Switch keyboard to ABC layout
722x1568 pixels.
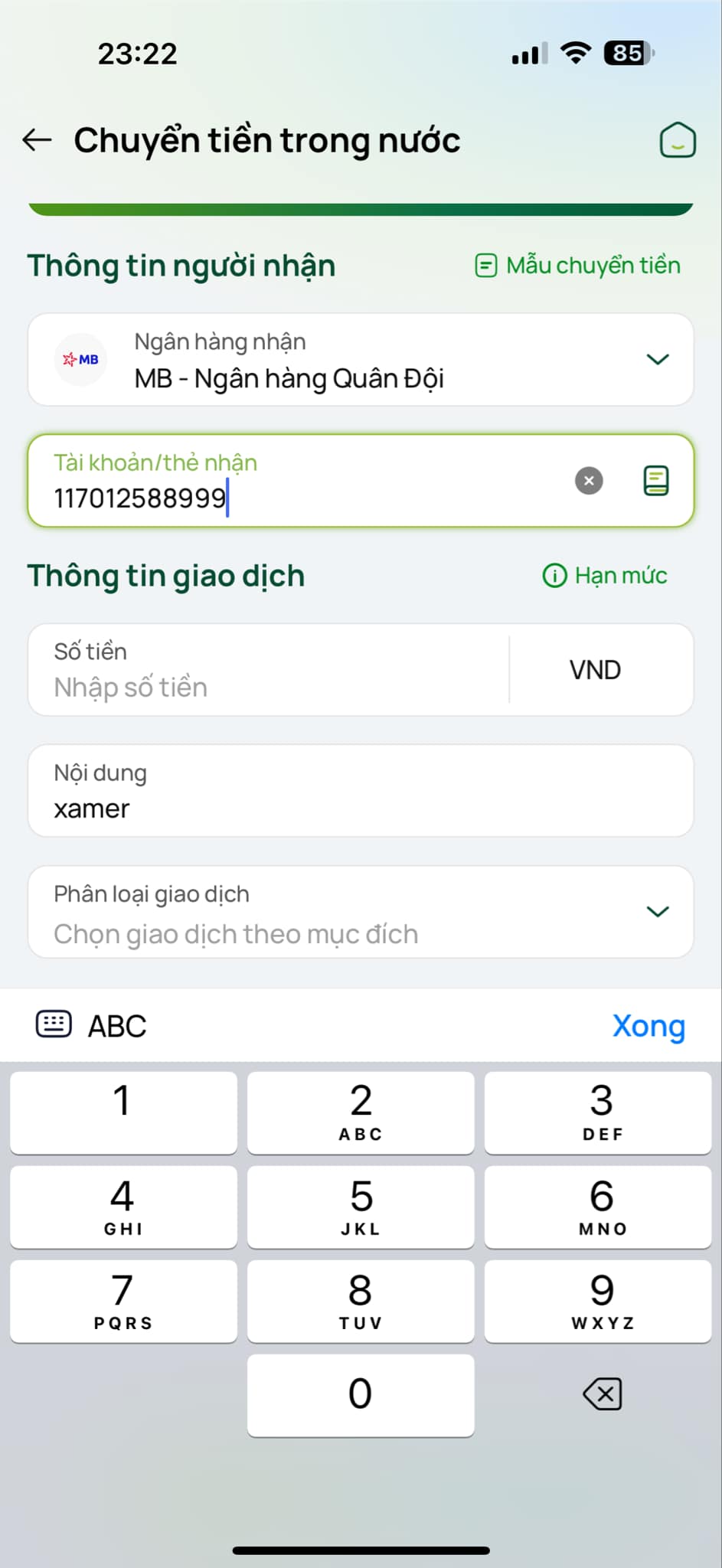click(x=92, y=1026)
